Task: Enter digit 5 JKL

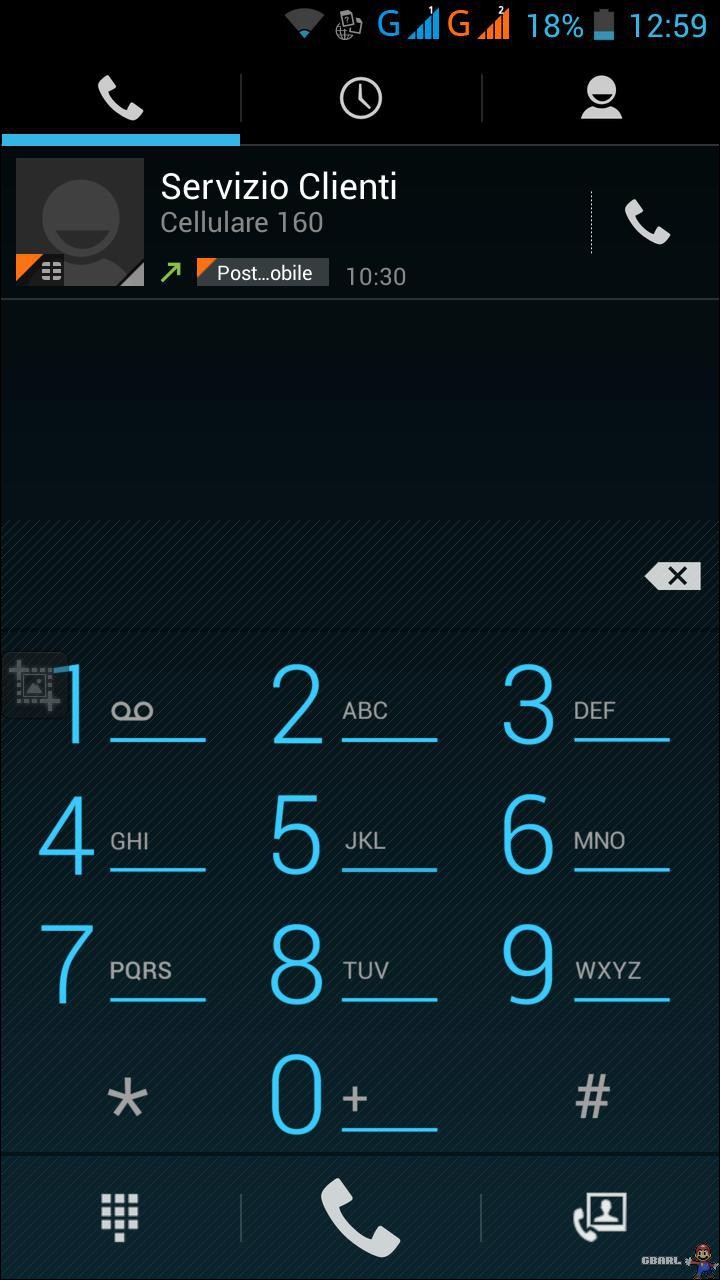Action: tap(355, 835)
